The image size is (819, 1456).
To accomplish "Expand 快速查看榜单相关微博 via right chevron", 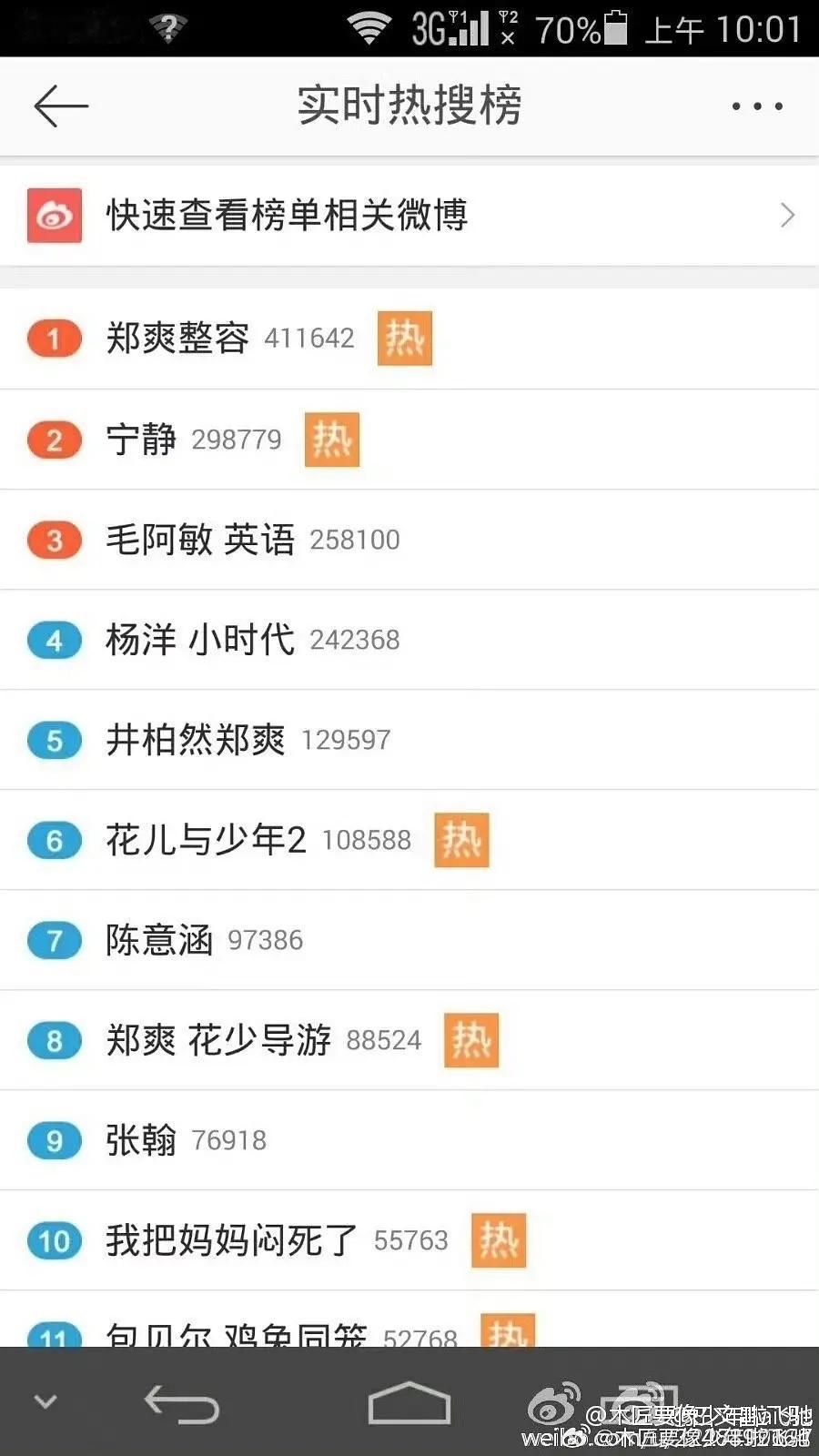I will (x=786, y=216).
